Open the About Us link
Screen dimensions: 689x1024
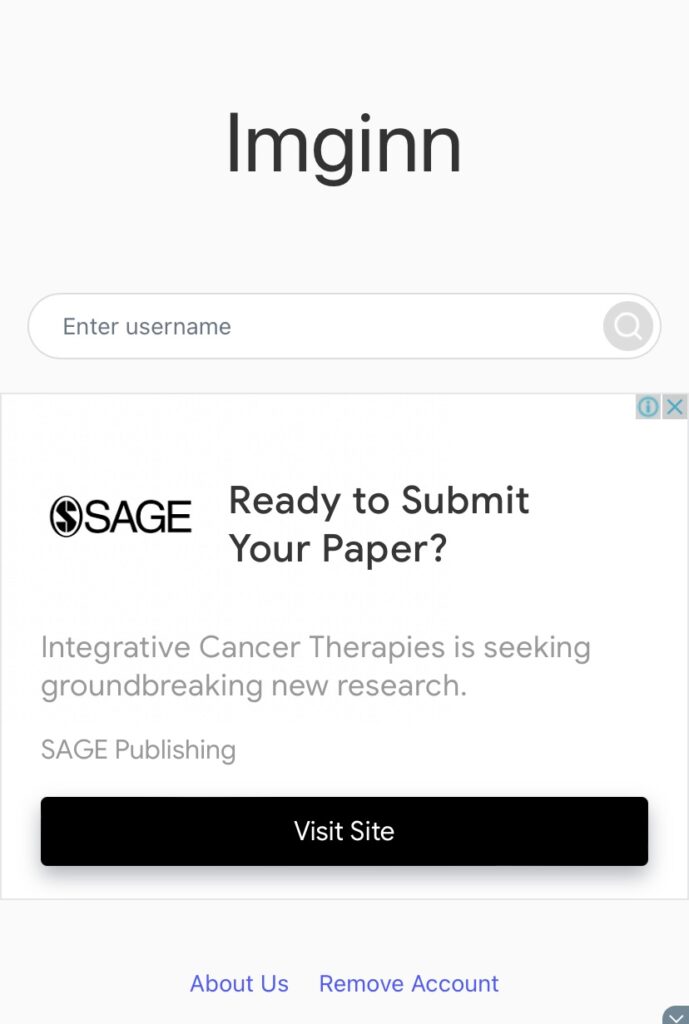point(239,983)
